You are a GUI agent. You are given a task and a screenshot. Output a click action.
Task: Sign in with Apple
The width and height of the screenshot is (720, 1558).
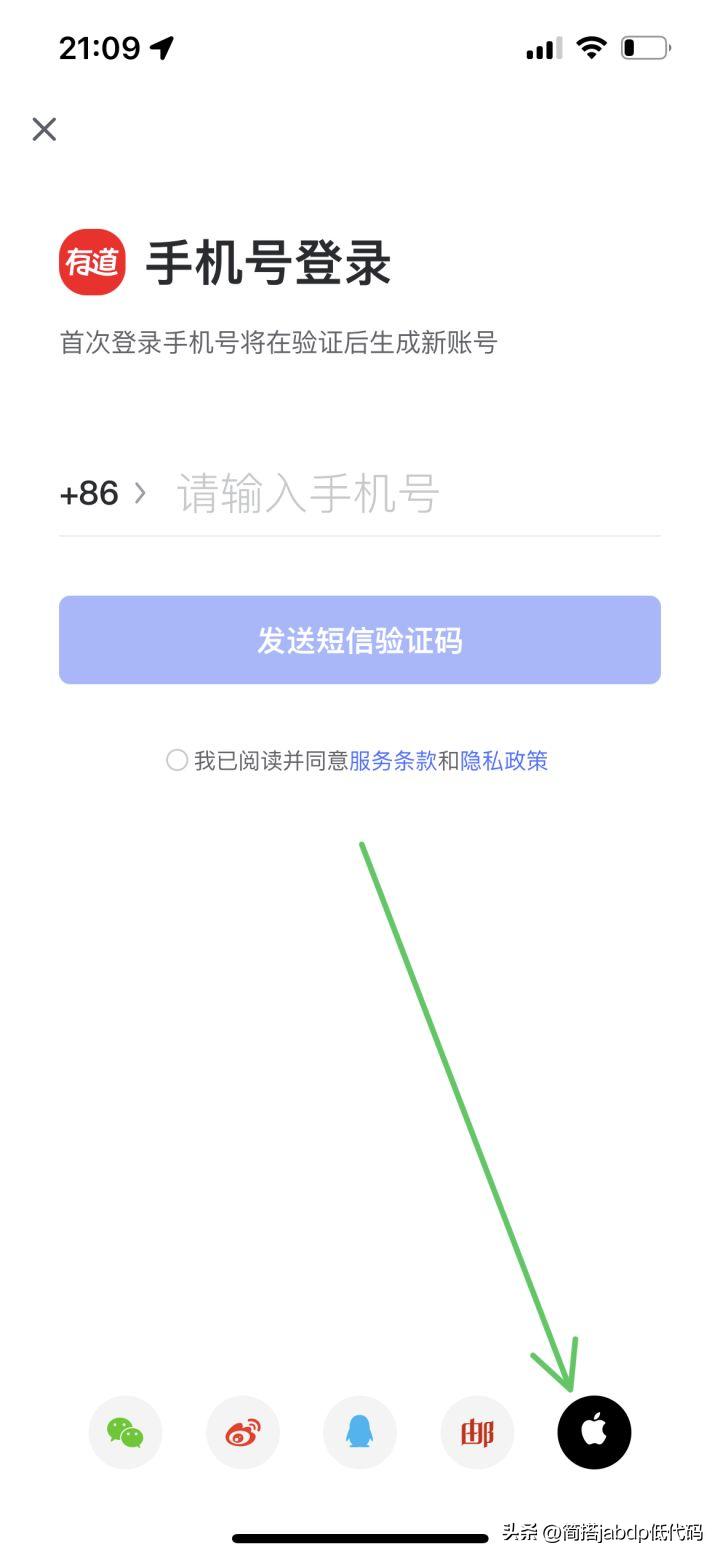(594, 1432)
